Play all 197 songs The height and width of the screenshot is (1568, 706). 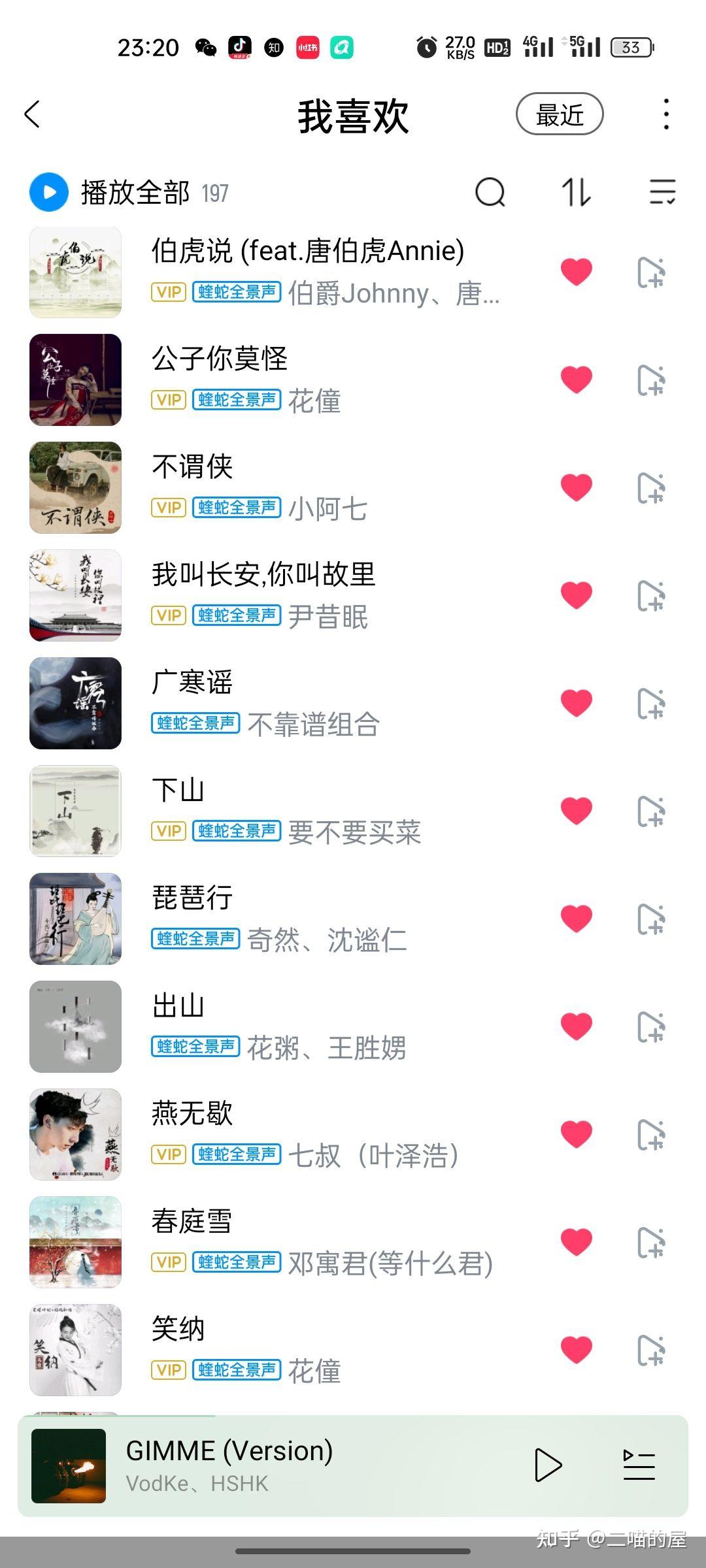tap(49, 193)
